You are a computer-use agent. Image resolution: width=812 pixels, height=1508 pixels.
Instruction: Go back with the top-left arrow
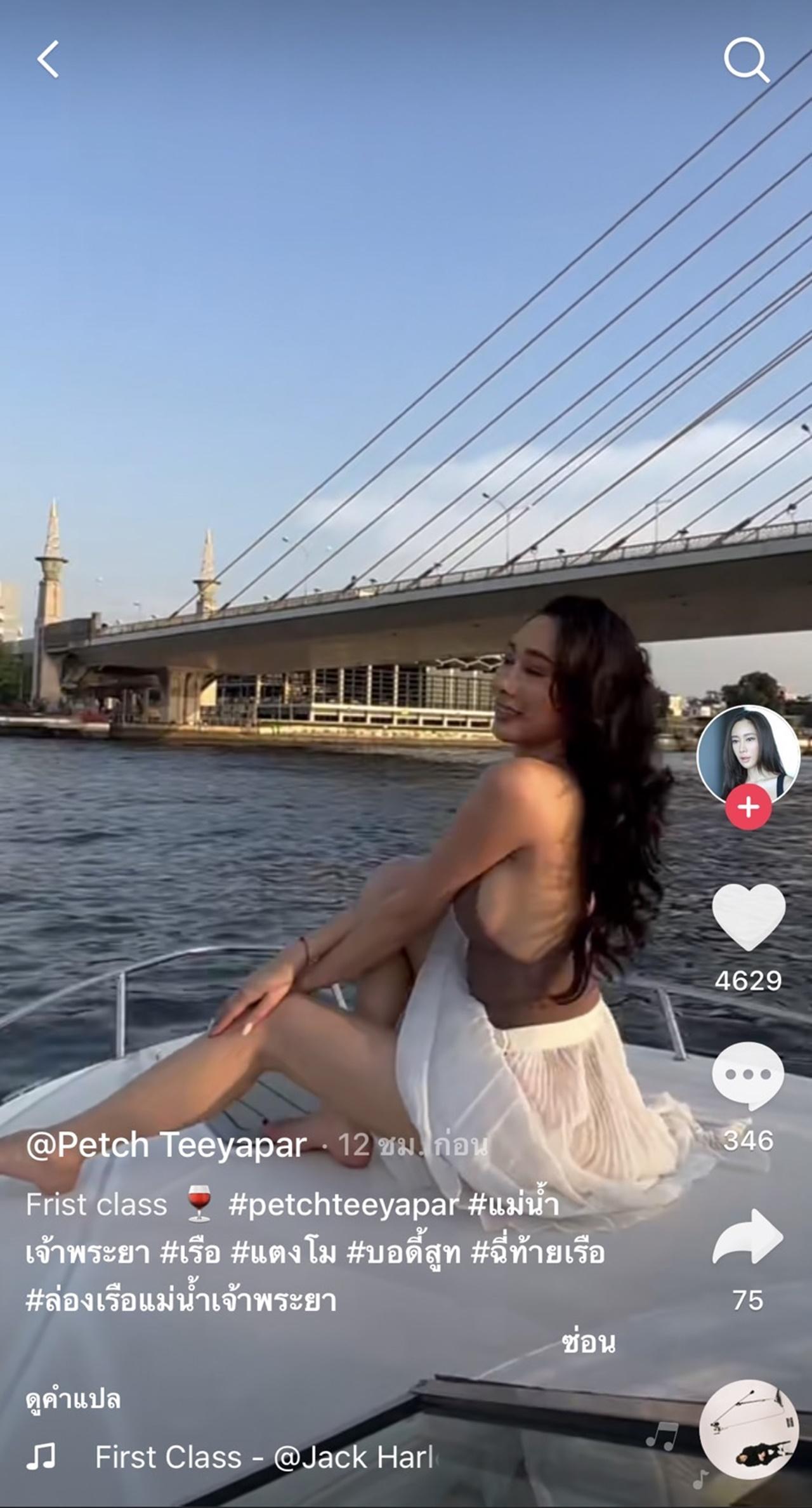pyautogui.click(x=48, y=59)
